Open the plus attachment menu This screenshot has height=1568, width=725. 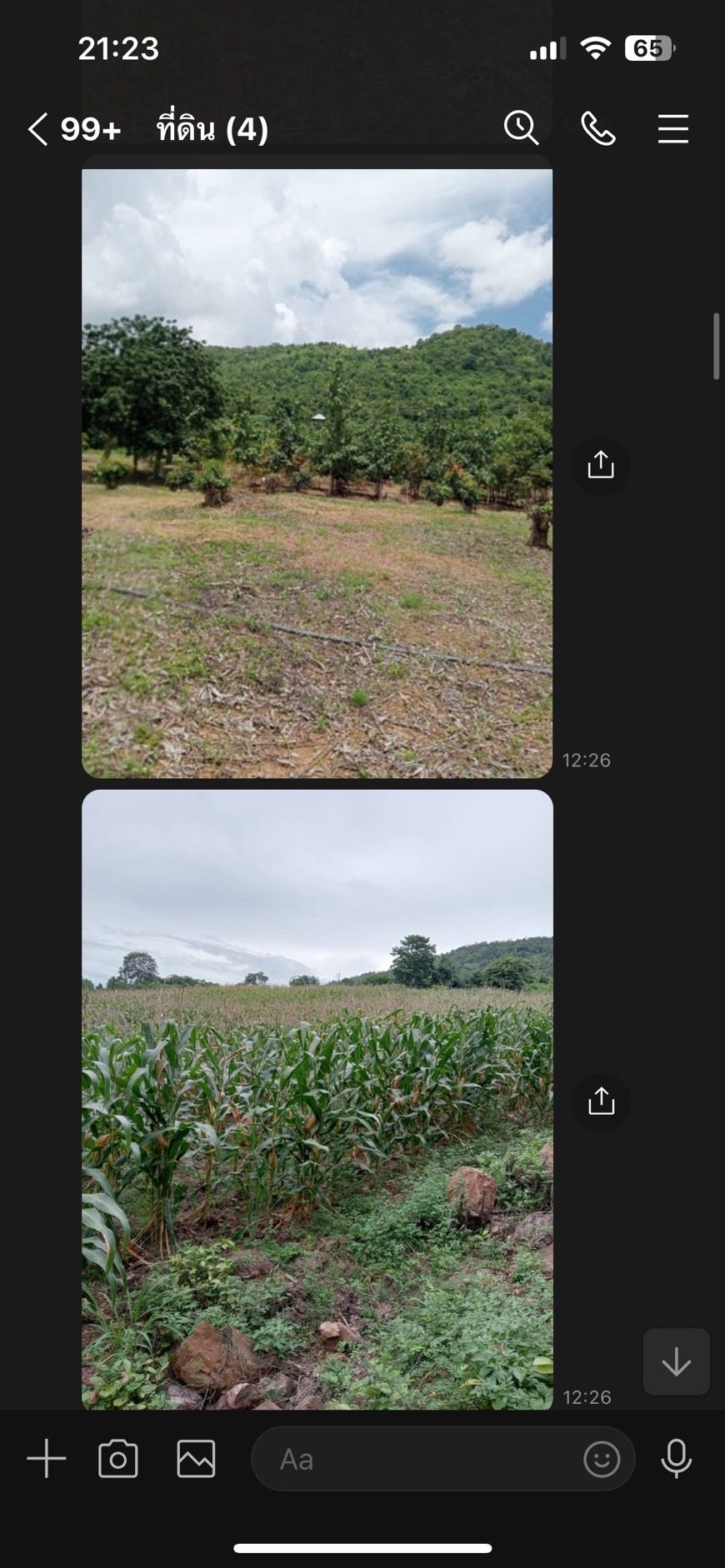pyautogui.click(x=47, y=1459)
